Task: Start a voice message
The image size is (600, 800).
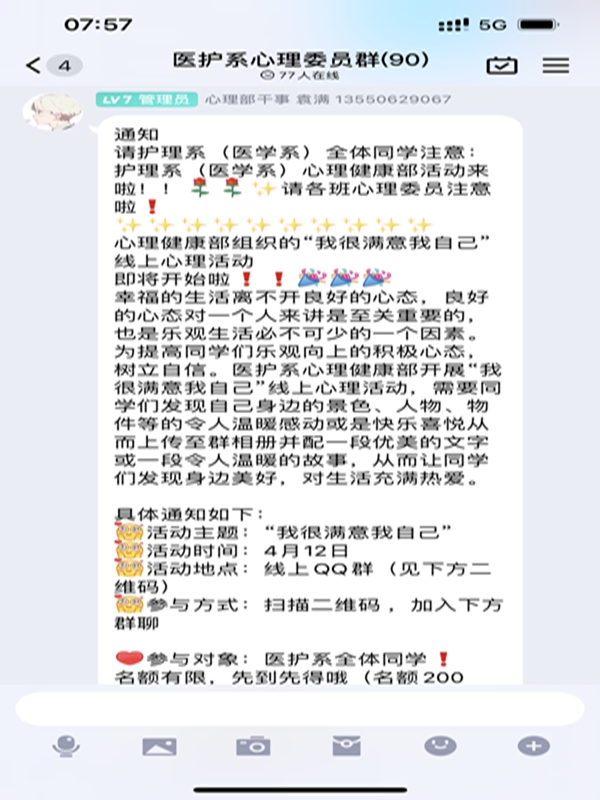Action: [x=67, y=746]
